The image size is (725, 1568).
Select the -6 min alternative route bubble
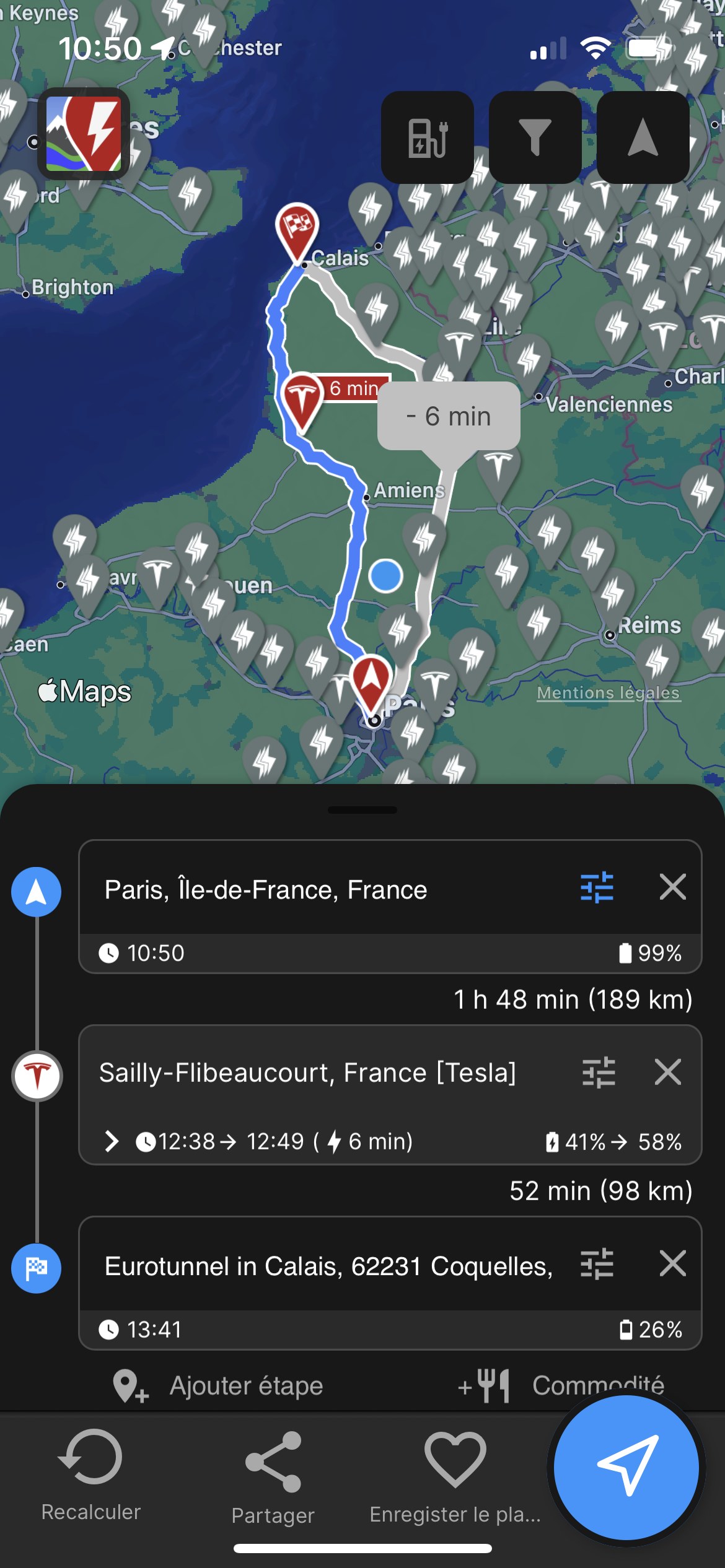(449, 416)
